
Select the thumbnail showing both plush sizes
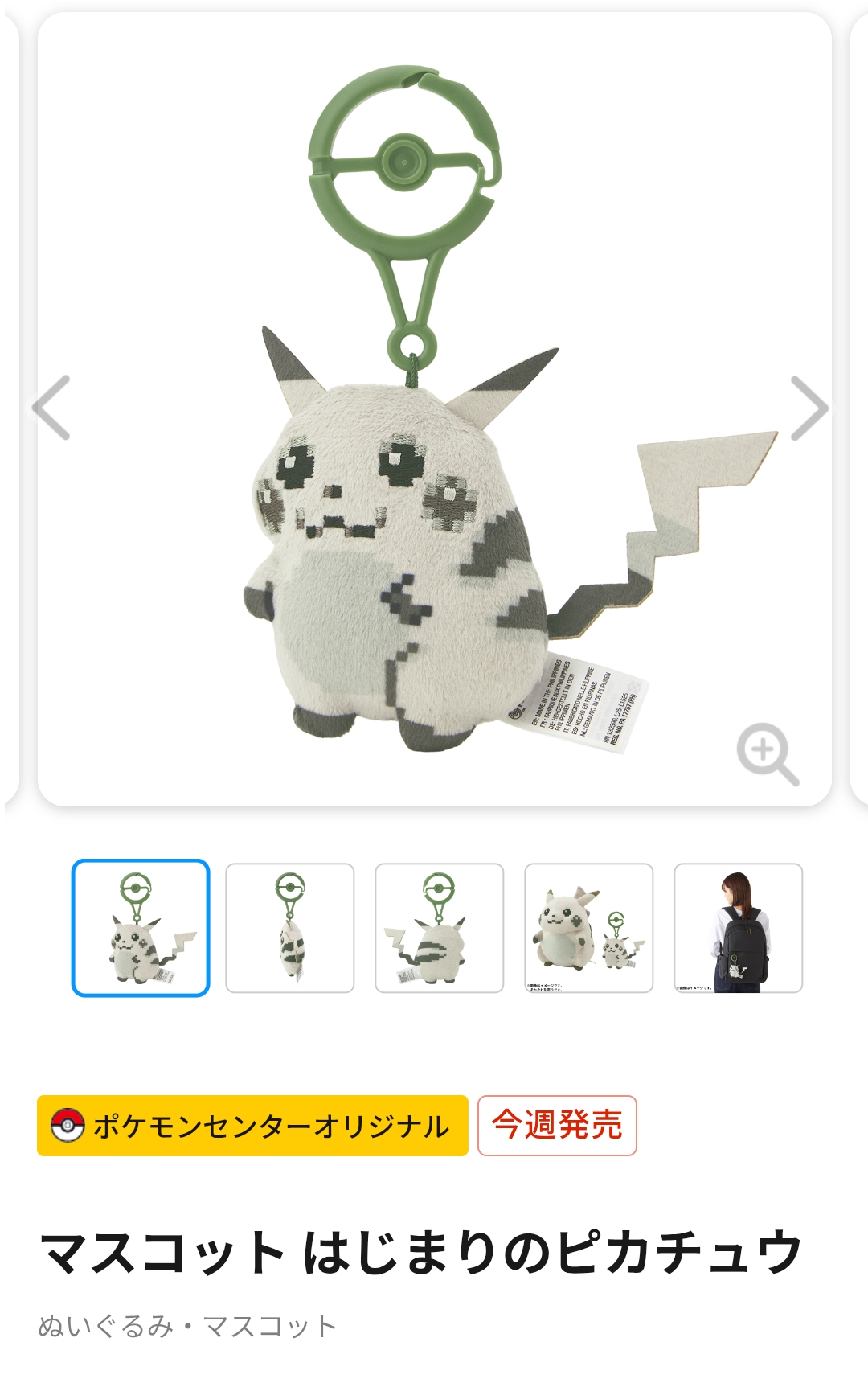tap(589, 928)
